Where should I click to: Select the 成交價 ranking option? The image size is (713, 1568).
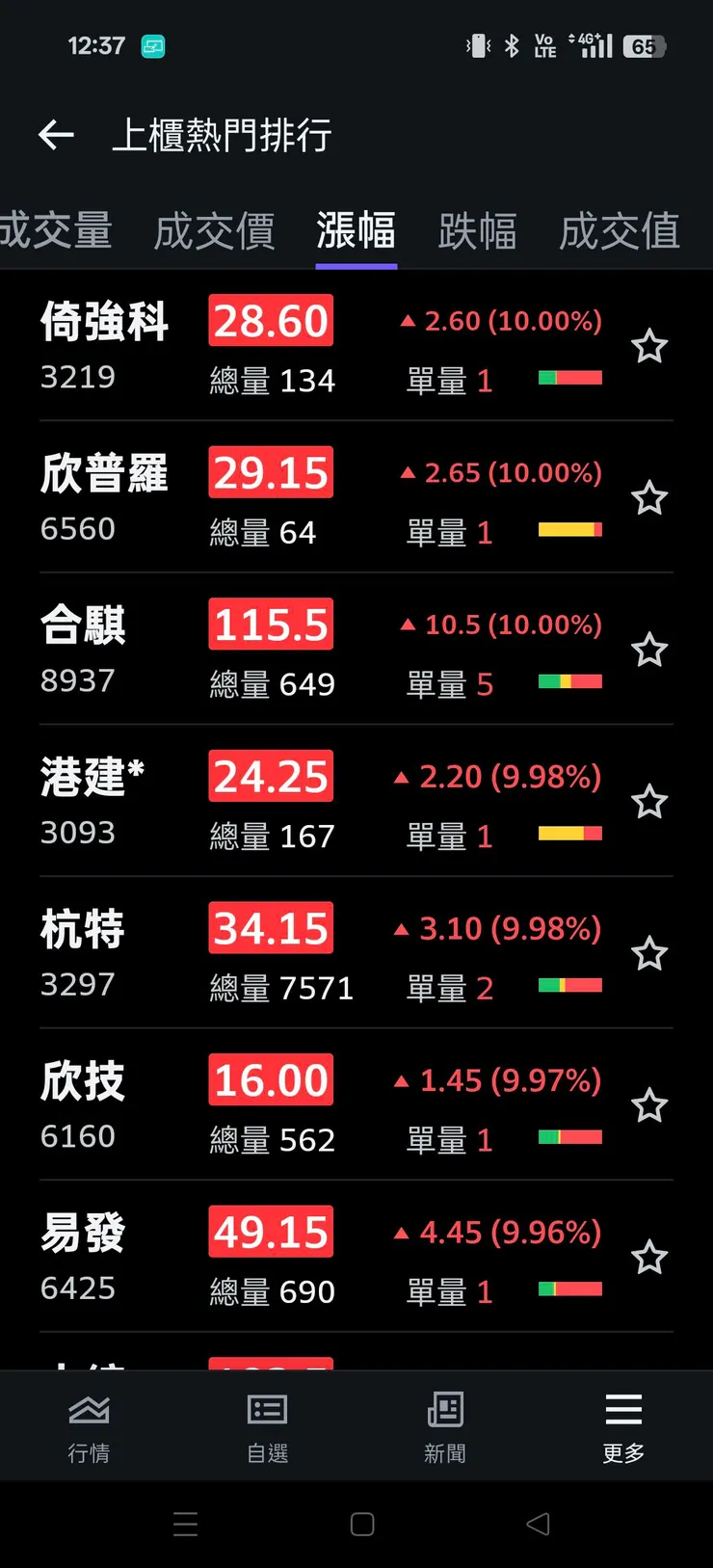point(214,231)
